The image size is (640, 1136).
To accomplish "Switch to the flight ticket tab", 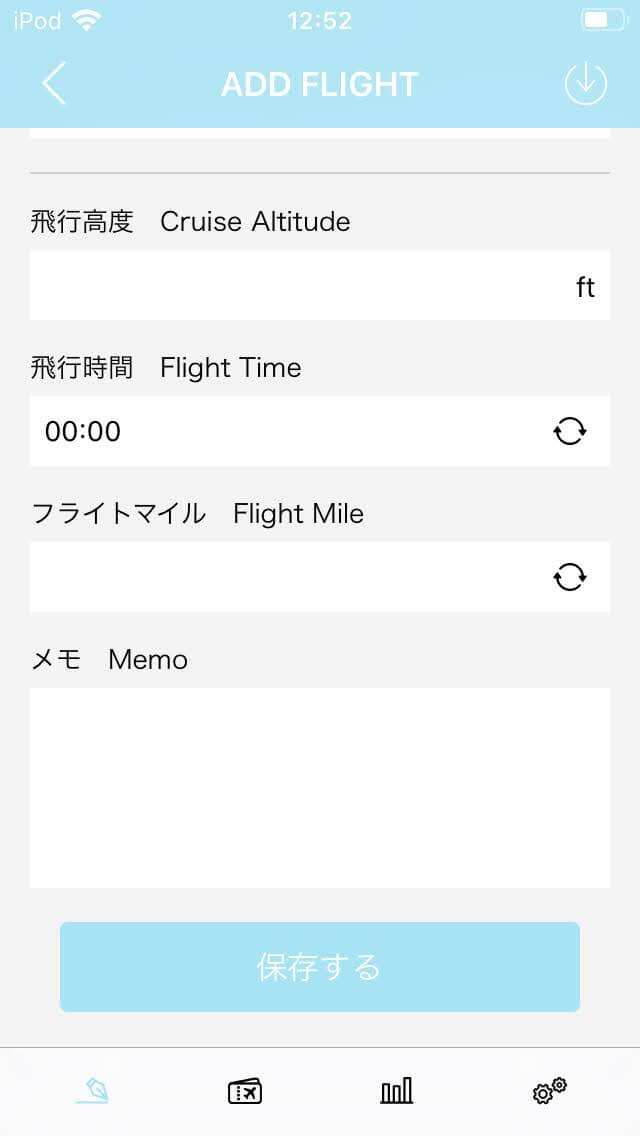I will (x=245, y=1091).
